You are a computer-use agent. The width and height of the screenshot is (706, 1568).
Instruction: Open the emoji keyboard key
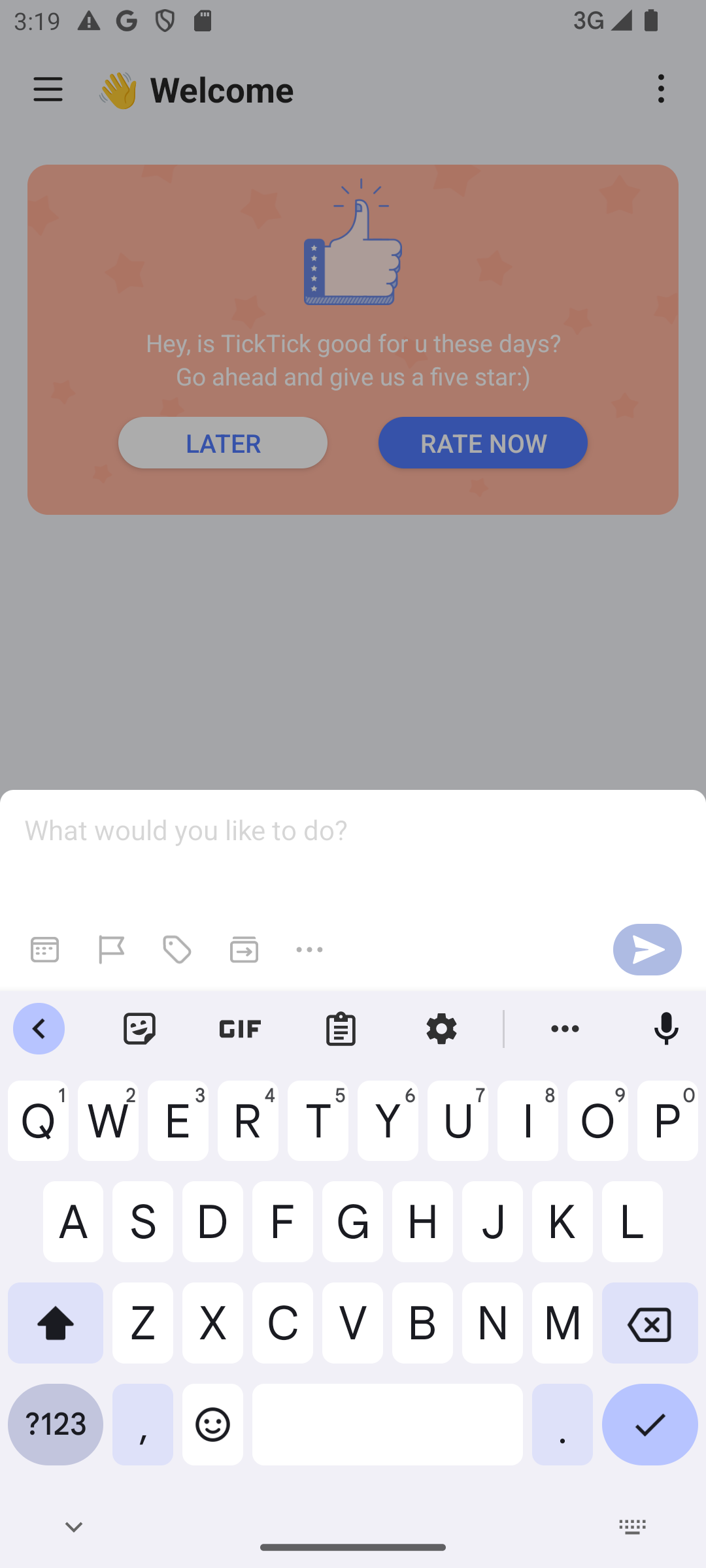coord(212,1424)
